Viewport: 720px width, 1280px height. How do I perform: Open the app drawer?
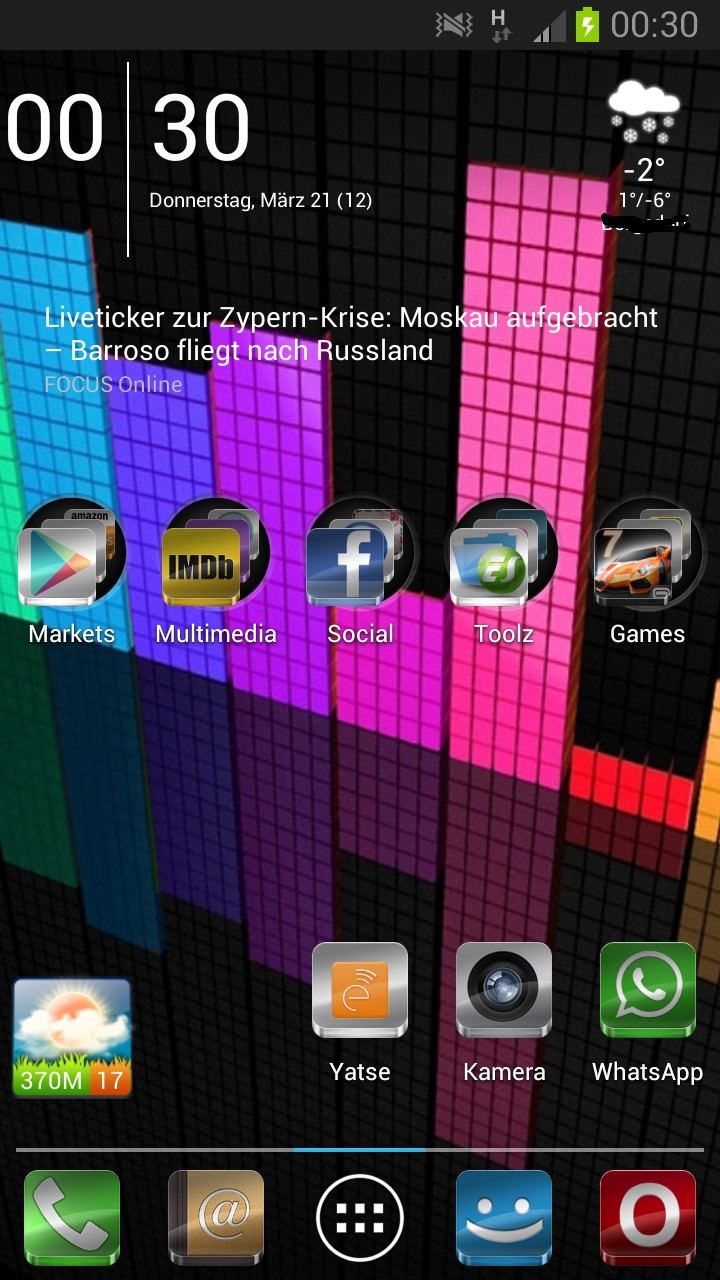(360, 1218)
